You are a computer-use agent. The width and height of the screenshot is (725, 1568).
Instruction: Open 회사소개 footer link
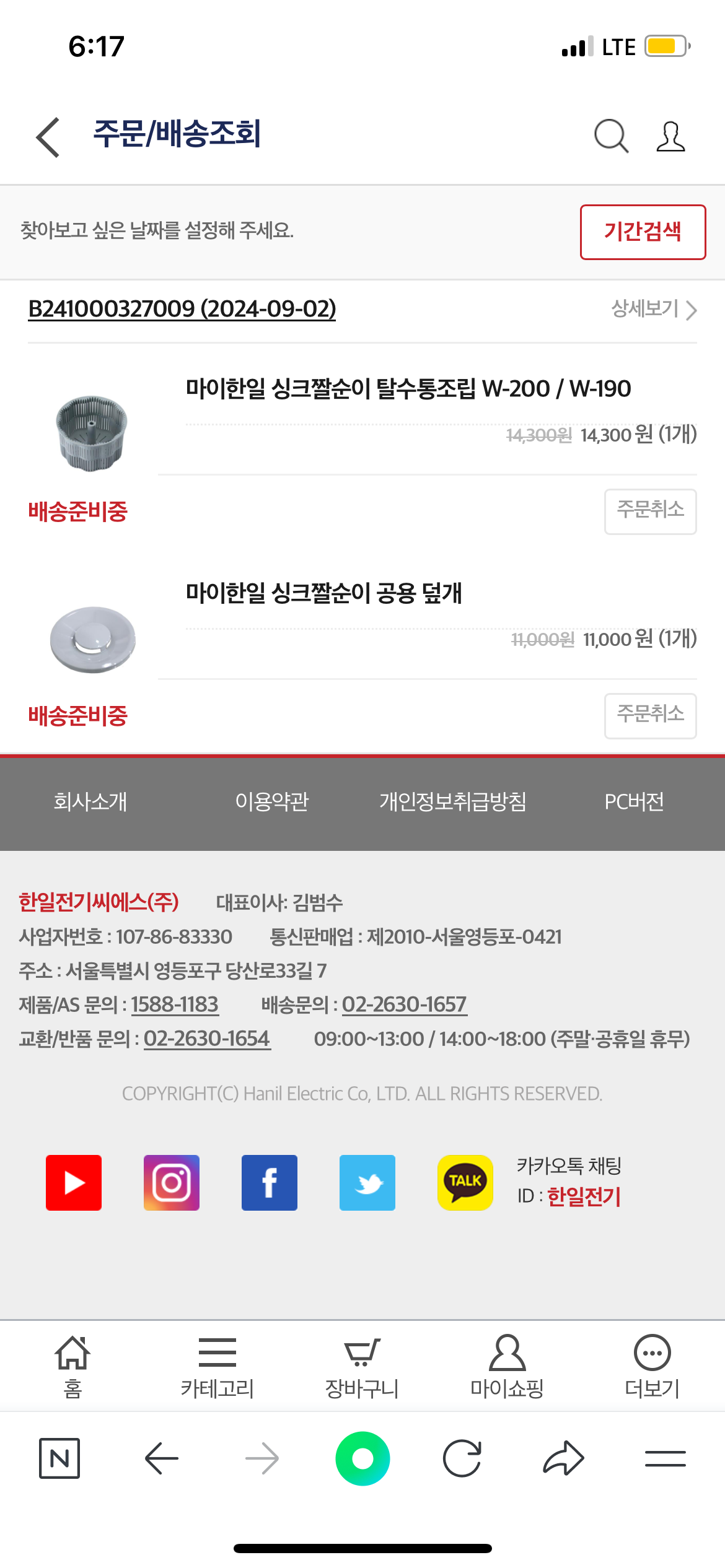pyautogui.click(x=90, y=801)
